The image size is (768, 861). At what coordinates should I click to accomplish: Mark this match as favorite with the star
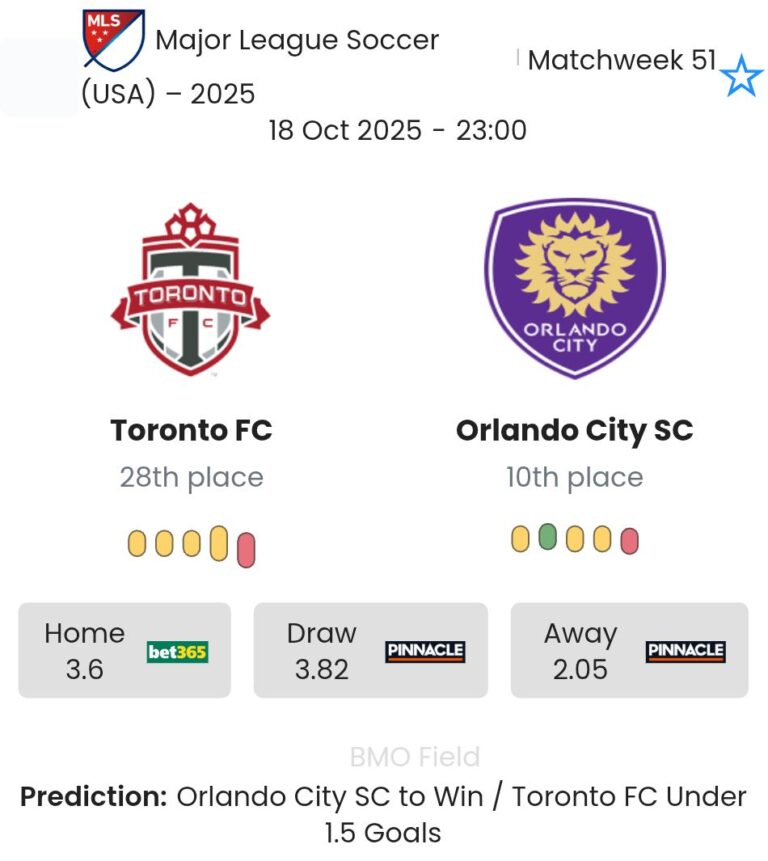click(x=741, y=76)
